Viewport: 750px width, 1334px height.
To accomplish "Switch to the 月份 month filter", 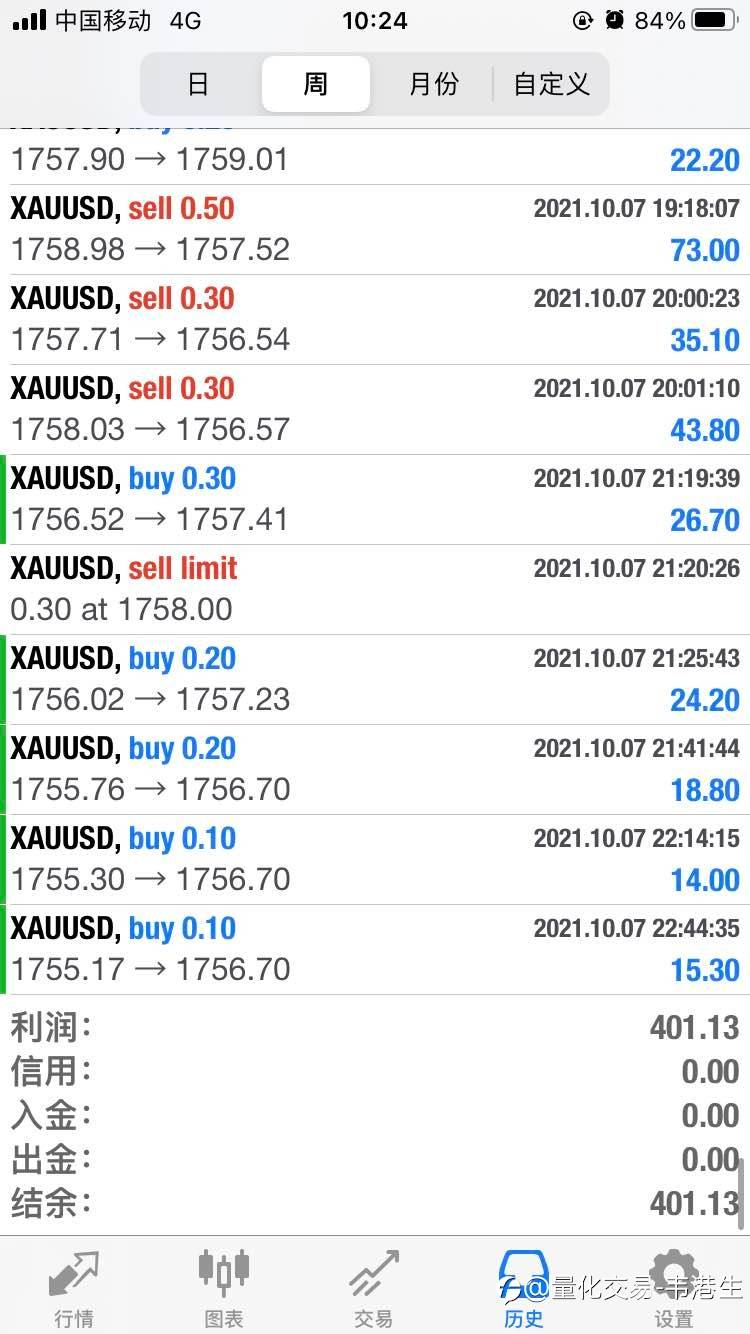I will point(433,84).
